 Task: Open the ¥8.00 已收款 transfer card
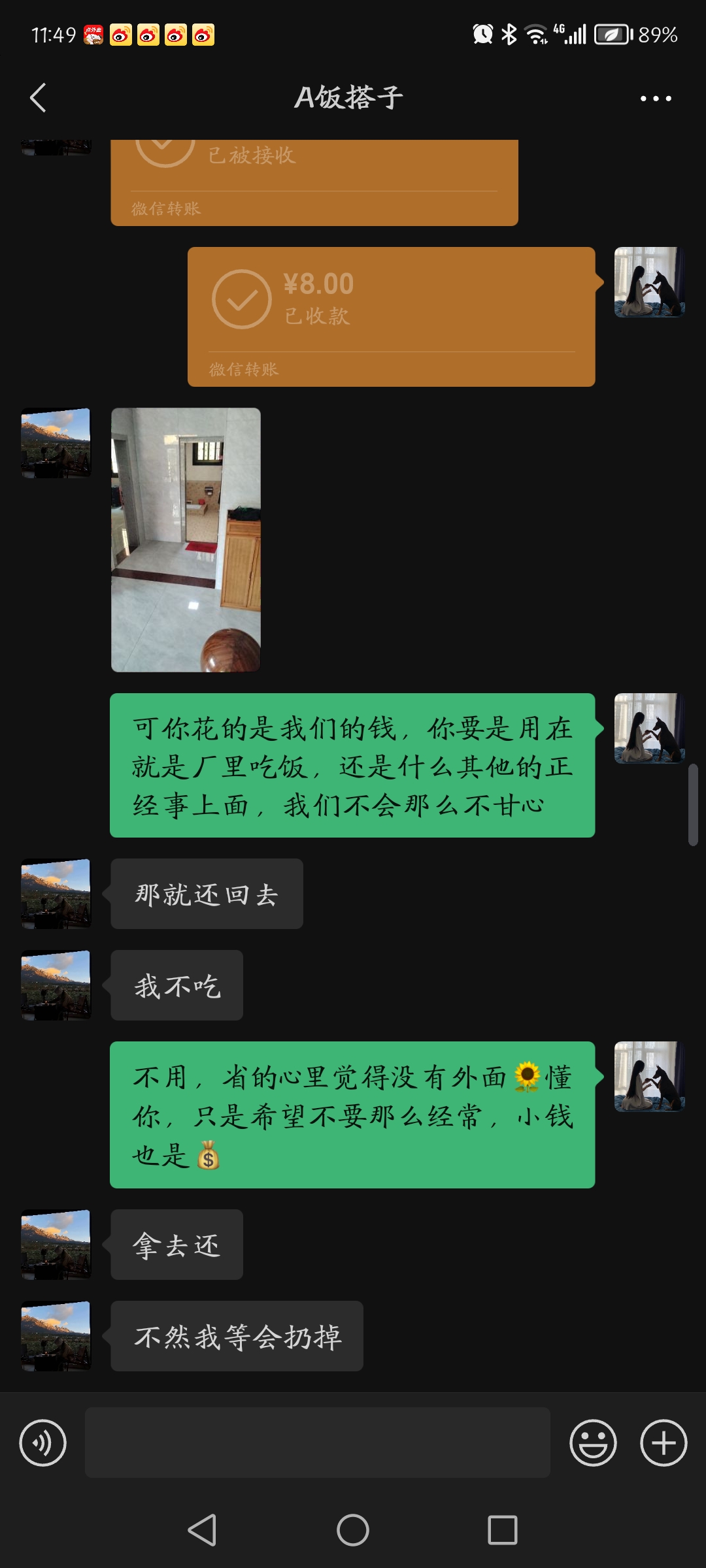(x=391, y=316)
